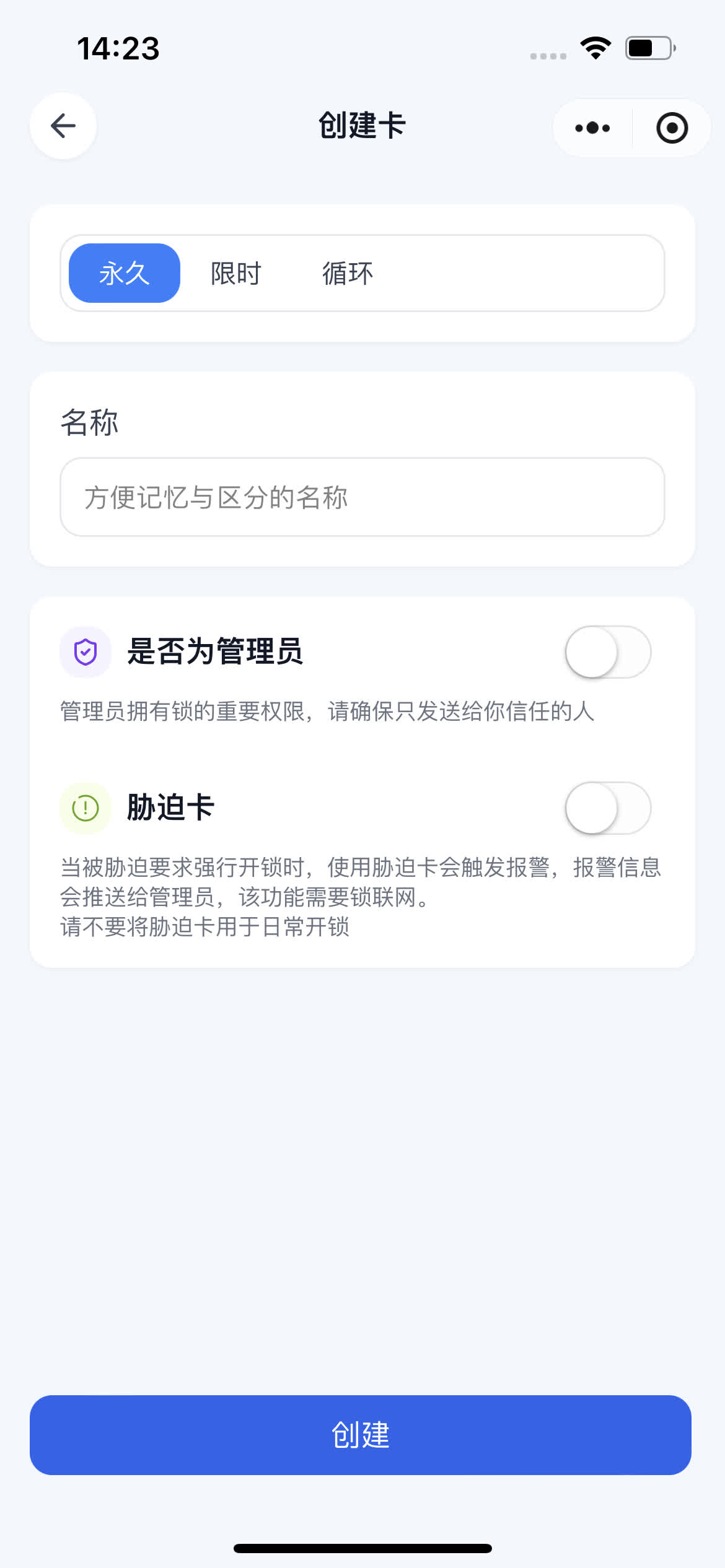Go back using the arrow icon
The width and height of the screenshot is (725, 1568).
62,126
